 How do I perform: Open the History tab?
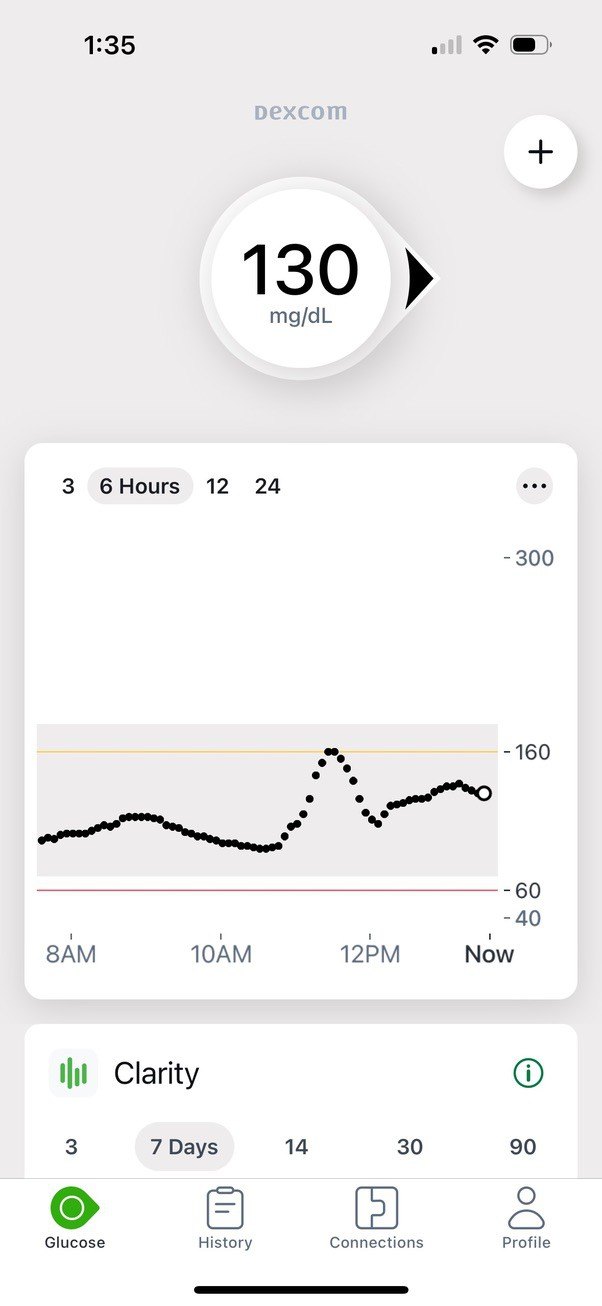225,1218
